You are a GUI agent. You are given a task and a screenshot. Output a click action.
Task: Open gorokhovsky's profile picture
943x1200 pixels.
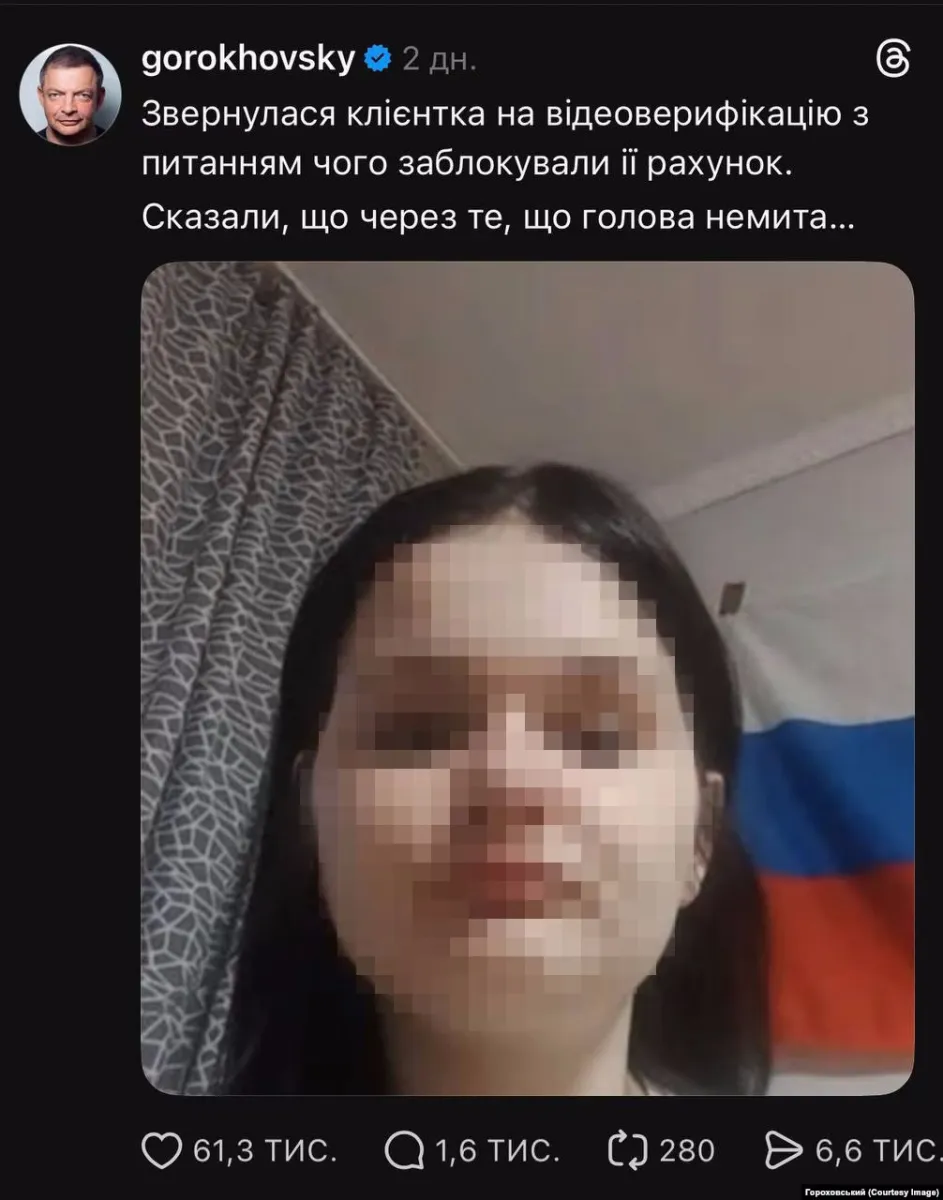(x=70, y=95)
